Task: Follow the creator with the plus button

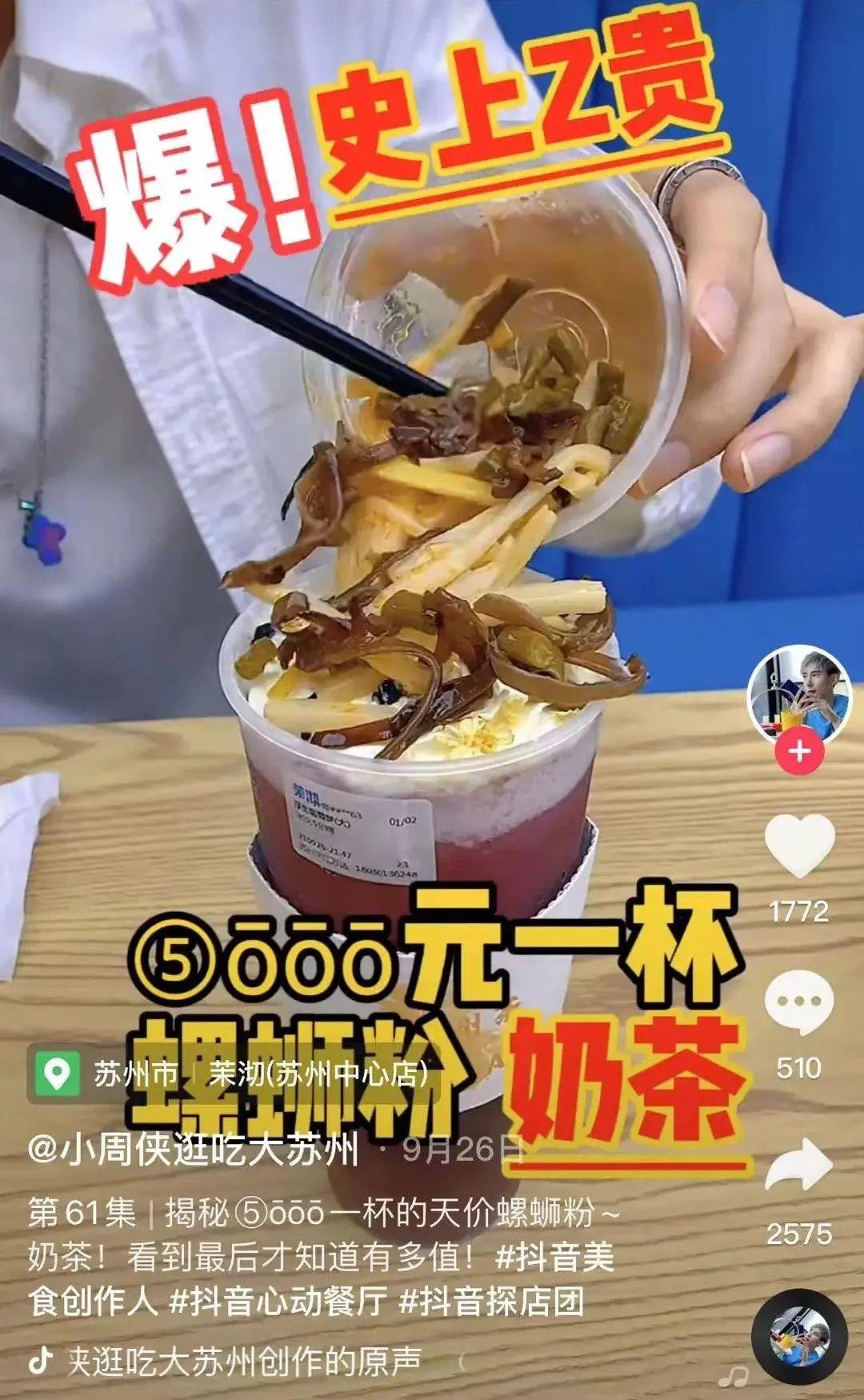Action: coord(799,752)
